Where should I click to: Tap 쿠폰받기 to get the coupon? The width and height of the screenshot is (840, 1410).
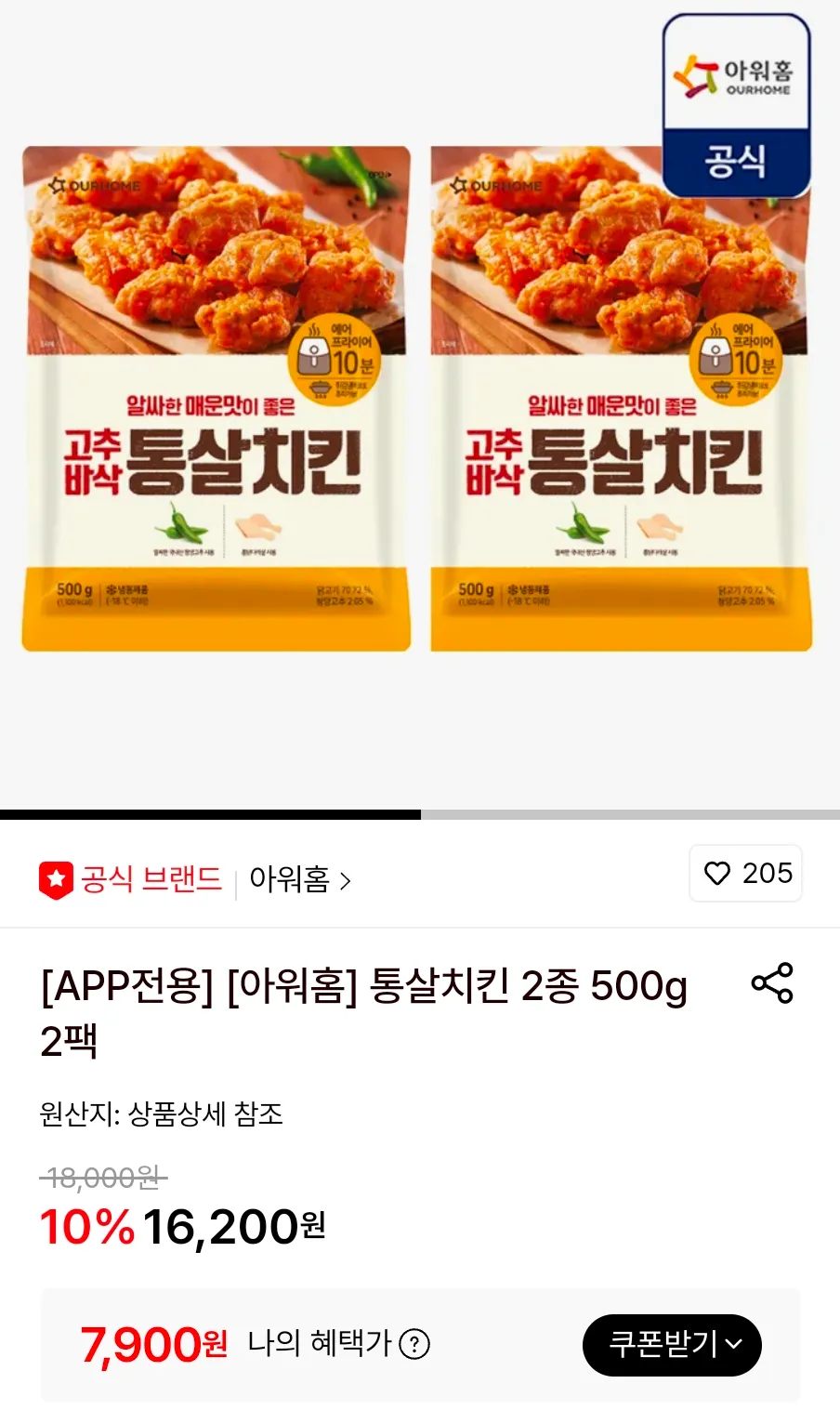tap(671, 1344)
